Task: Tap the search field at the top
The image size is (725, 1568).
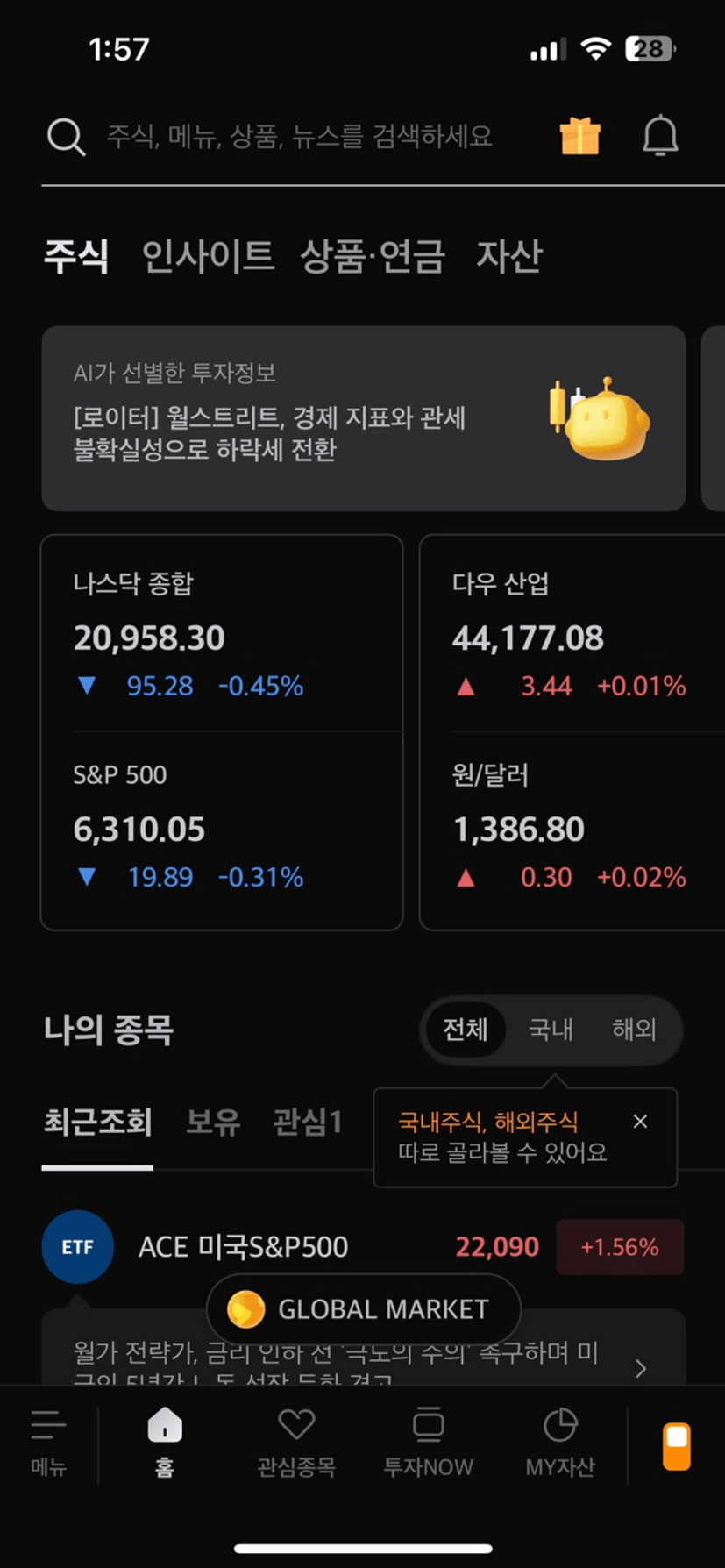Action: click(x=298, y=137)
